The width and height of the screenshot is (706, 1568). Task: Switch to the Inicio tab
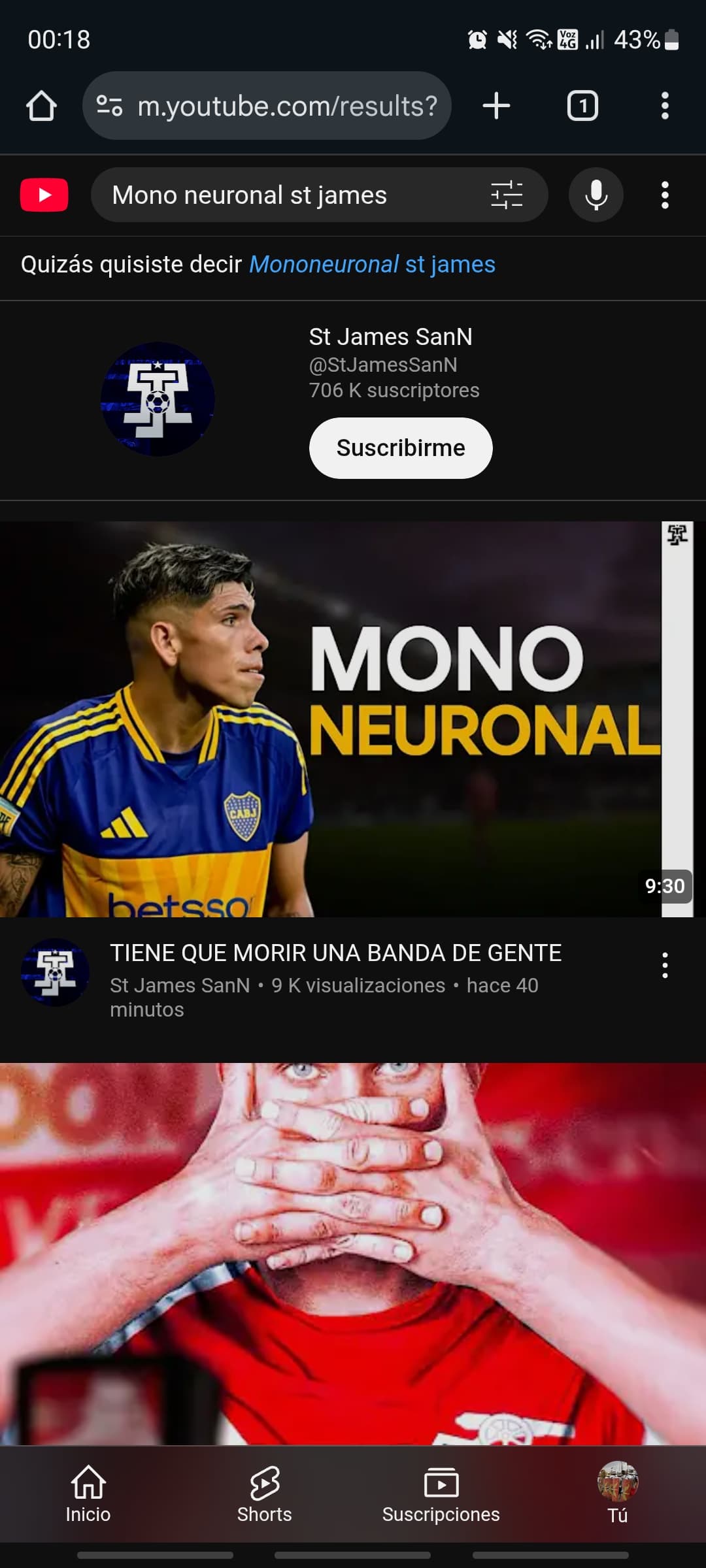[88, 1494]
